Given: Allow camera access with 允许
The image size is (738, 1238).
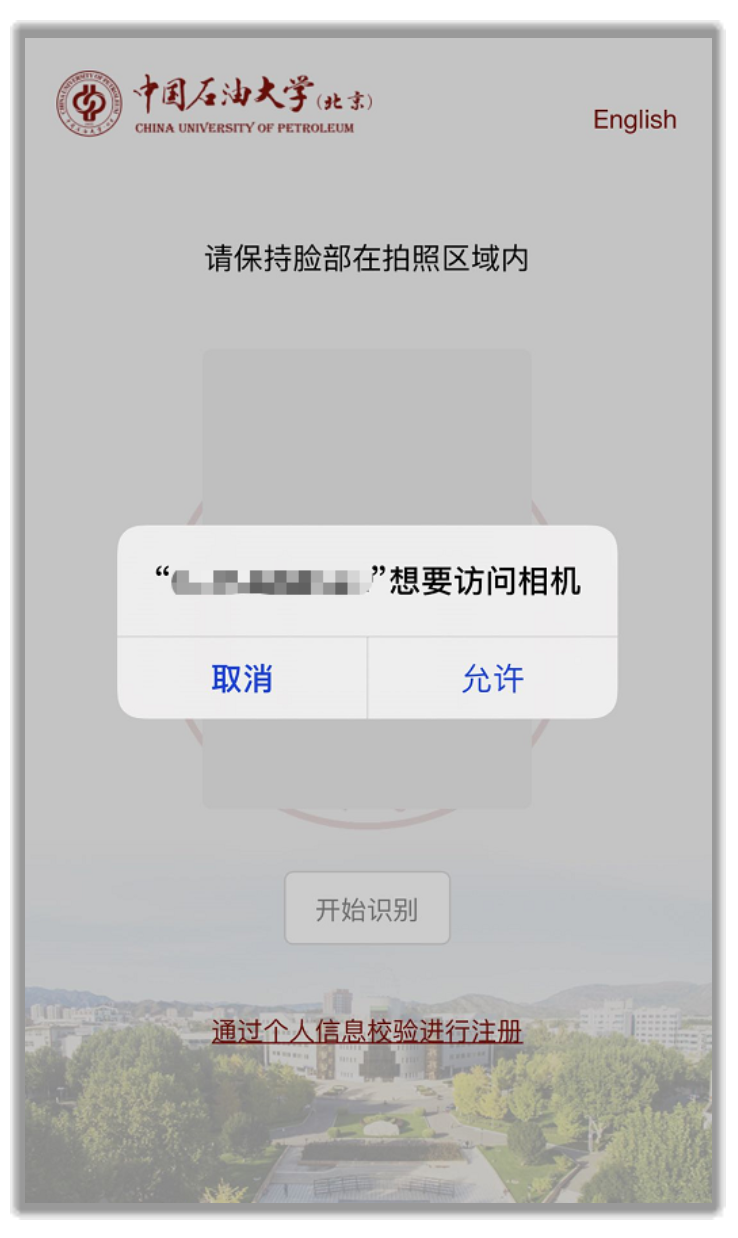Looking at the screenshot, I should click(x=492, y=679).
